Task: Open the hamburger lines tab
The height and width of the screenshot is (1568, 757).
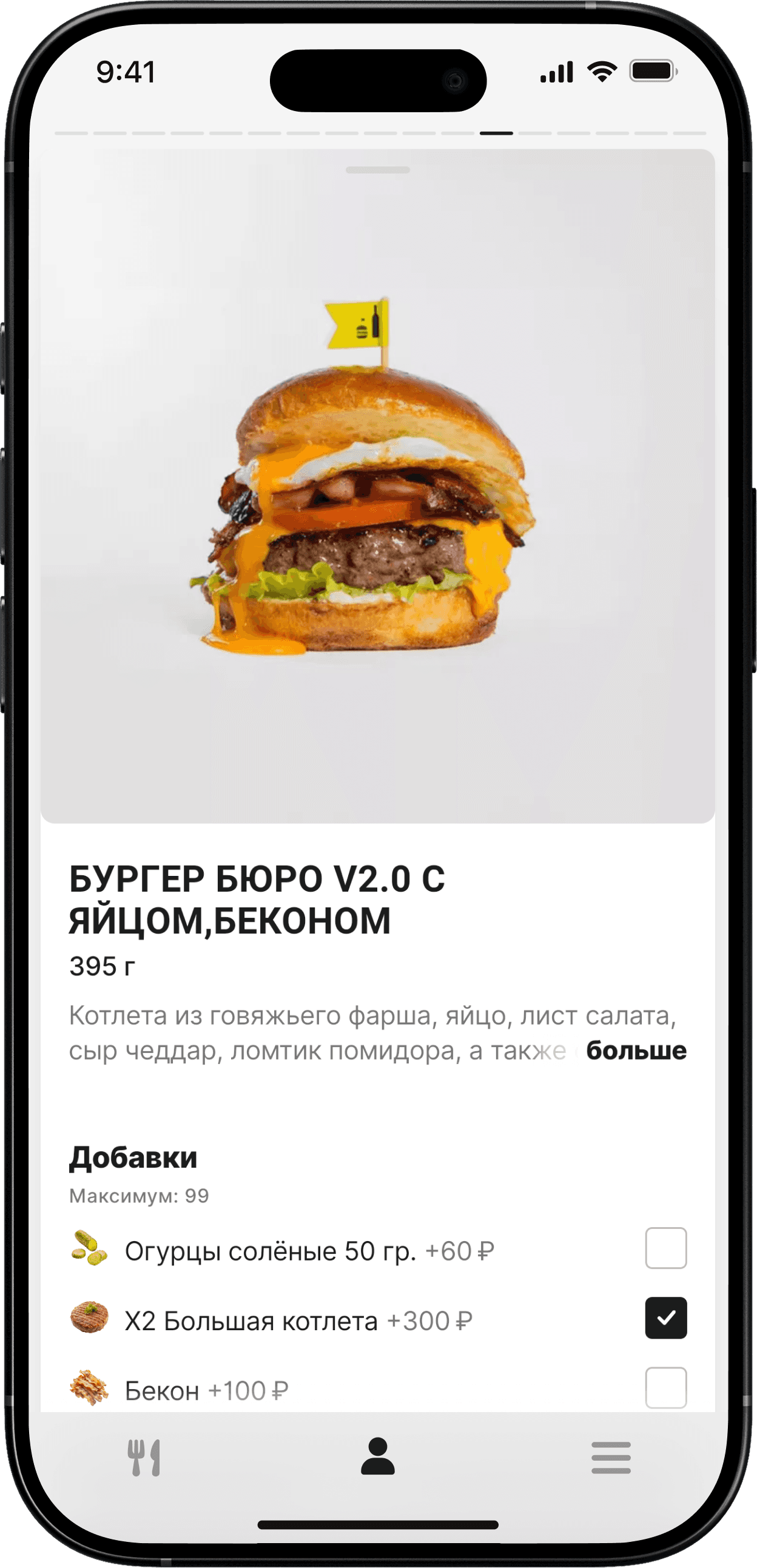Action: (x=611, y=1457)
